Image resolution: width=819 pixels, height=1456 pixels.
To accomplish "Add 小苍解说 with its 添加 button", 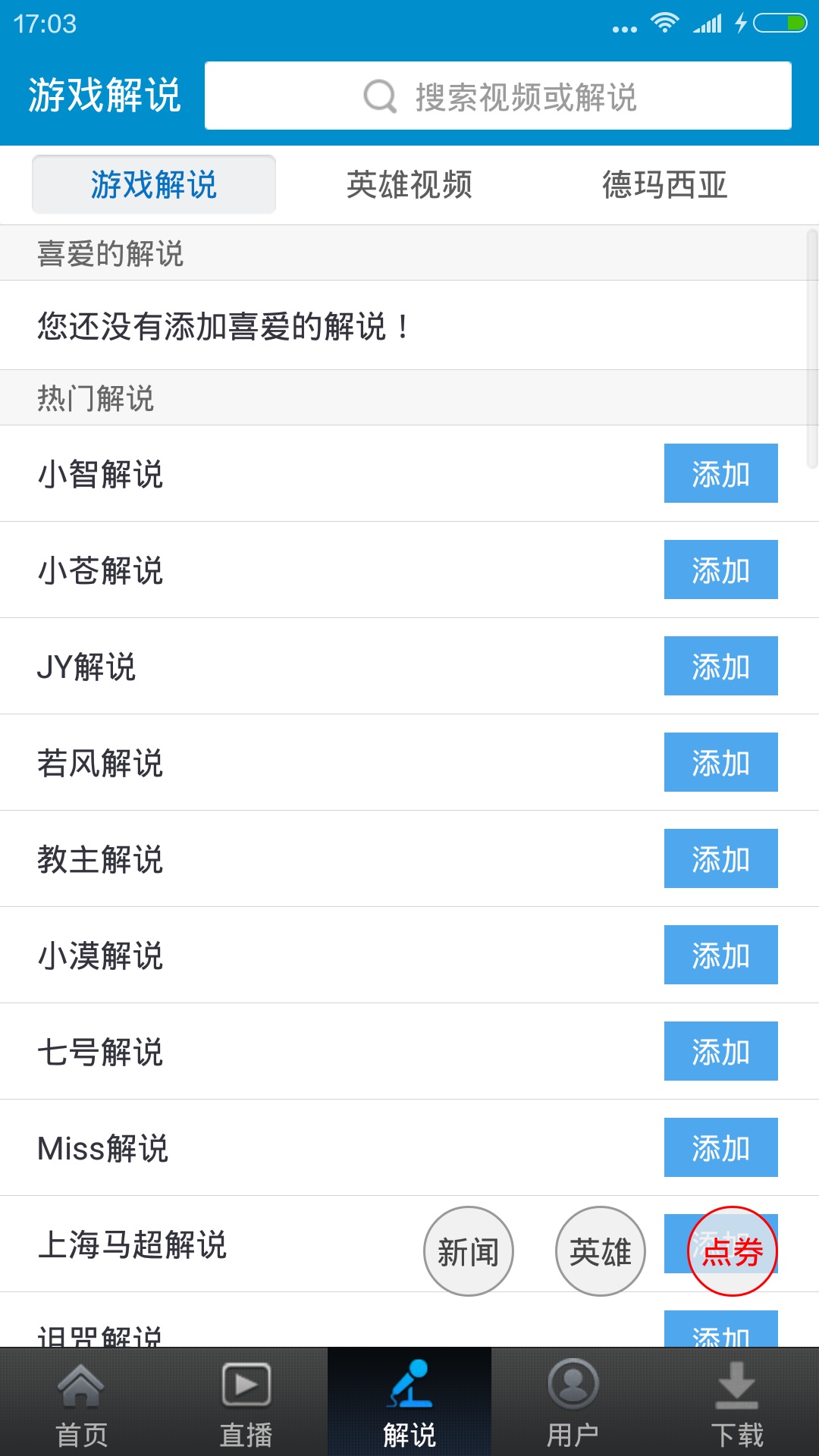I will 721,570.
